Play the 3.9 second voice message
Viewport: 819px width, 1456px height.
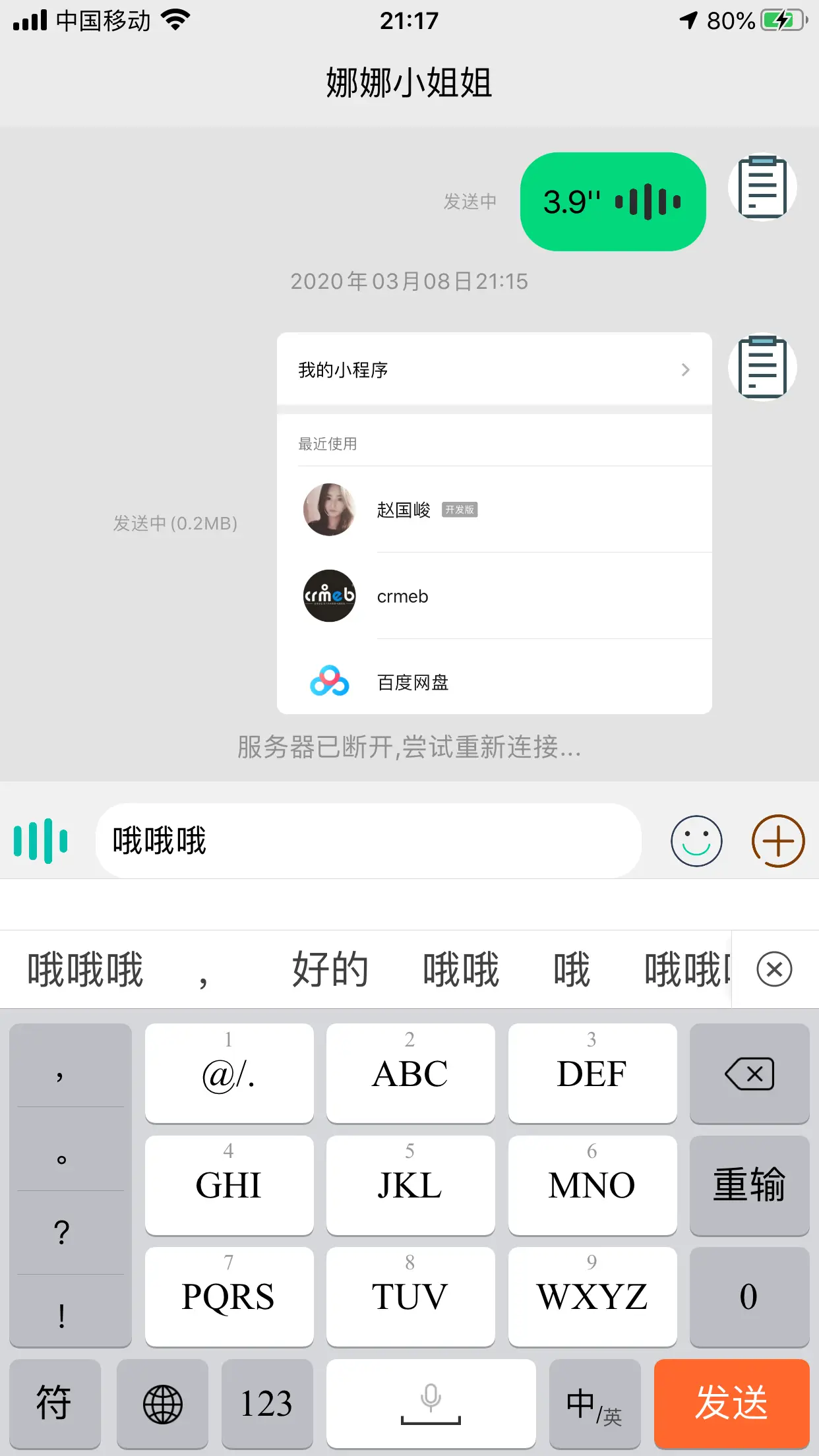613,202
